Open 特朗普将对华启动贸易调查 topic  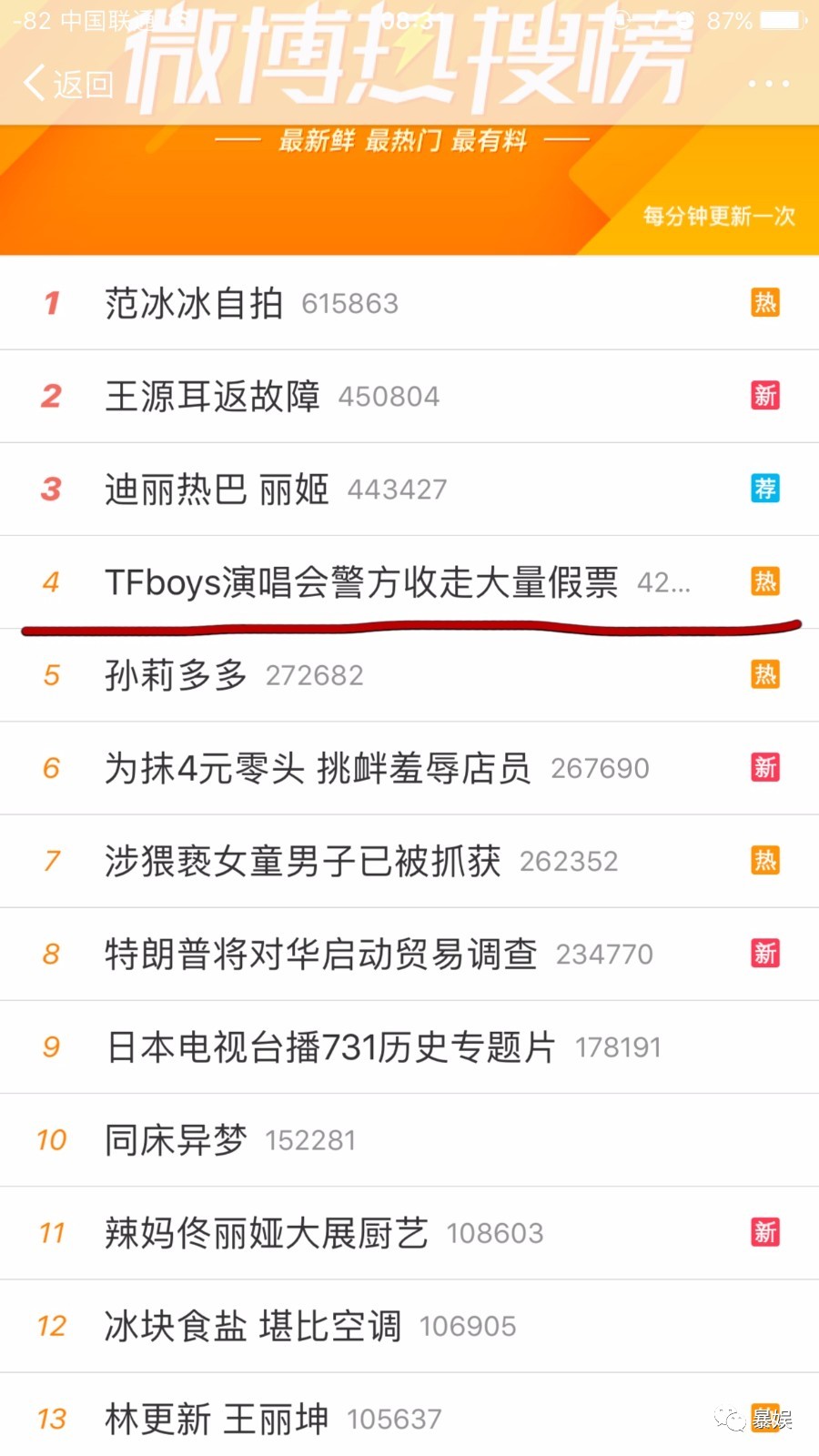point(320,955)
